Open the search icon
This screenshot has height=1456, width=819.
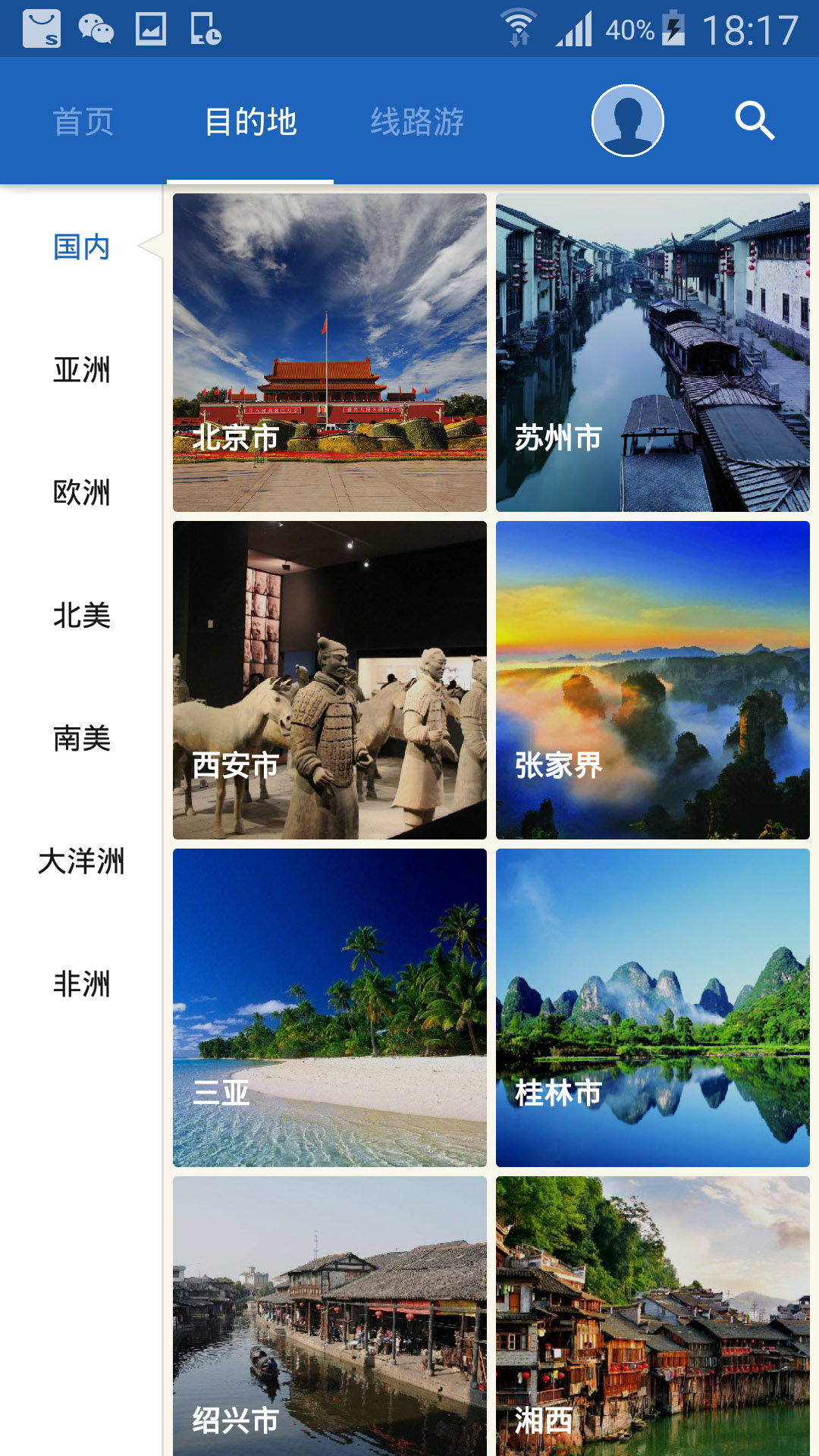click(x=755, y=121)
